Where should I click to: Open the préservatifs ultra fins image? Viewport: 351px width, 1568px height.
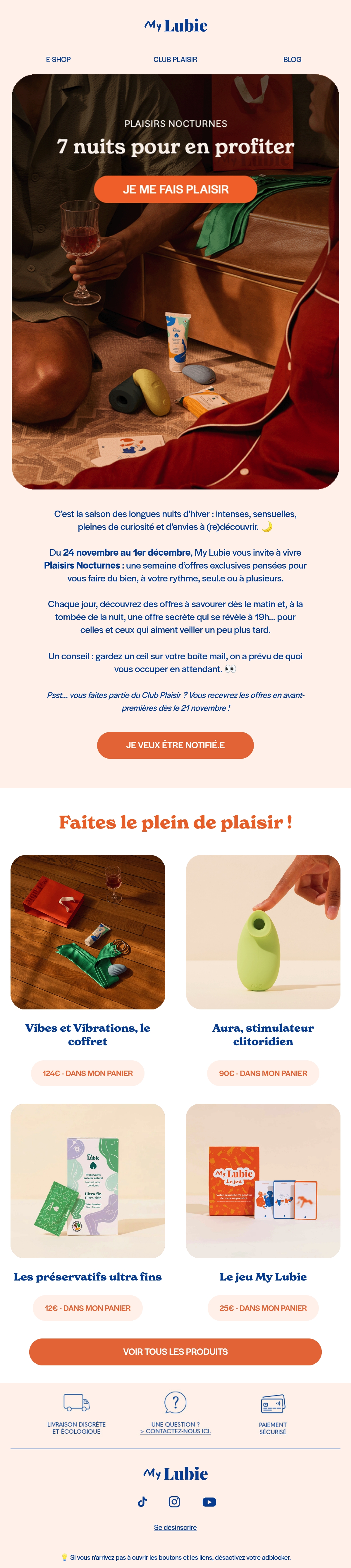87,1181
